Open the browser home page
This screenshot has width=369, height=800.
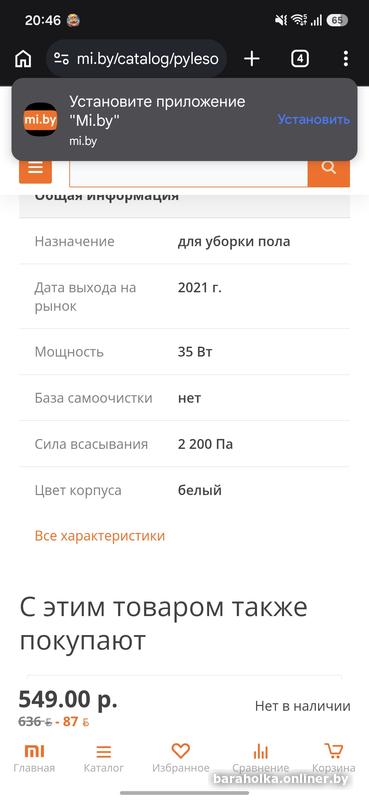pos(23,59)
